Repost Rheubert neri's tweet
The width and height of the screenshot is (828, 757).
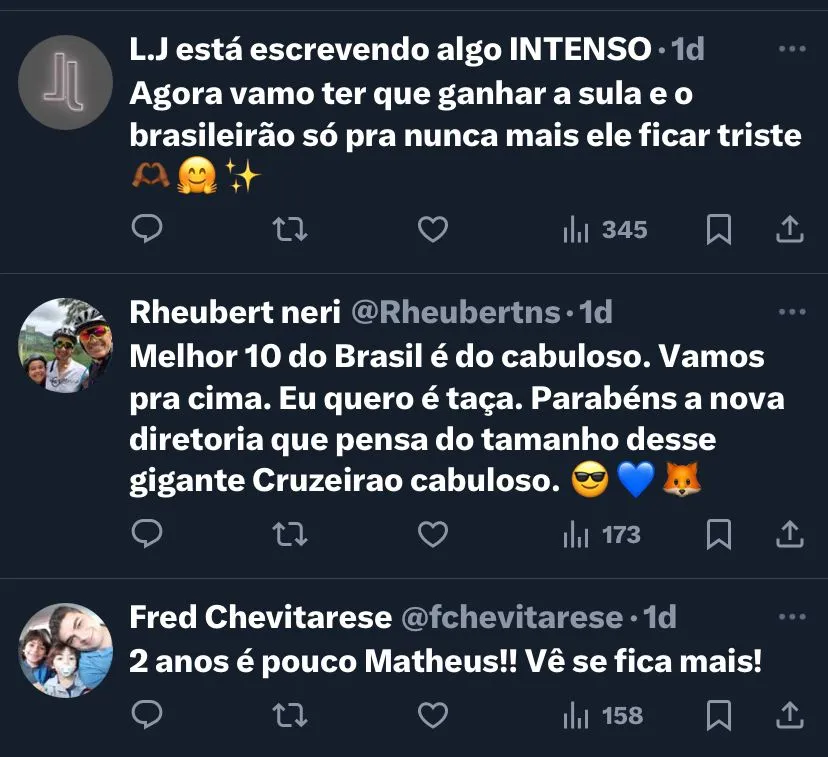pyautogui.click(x=290, y=535)
